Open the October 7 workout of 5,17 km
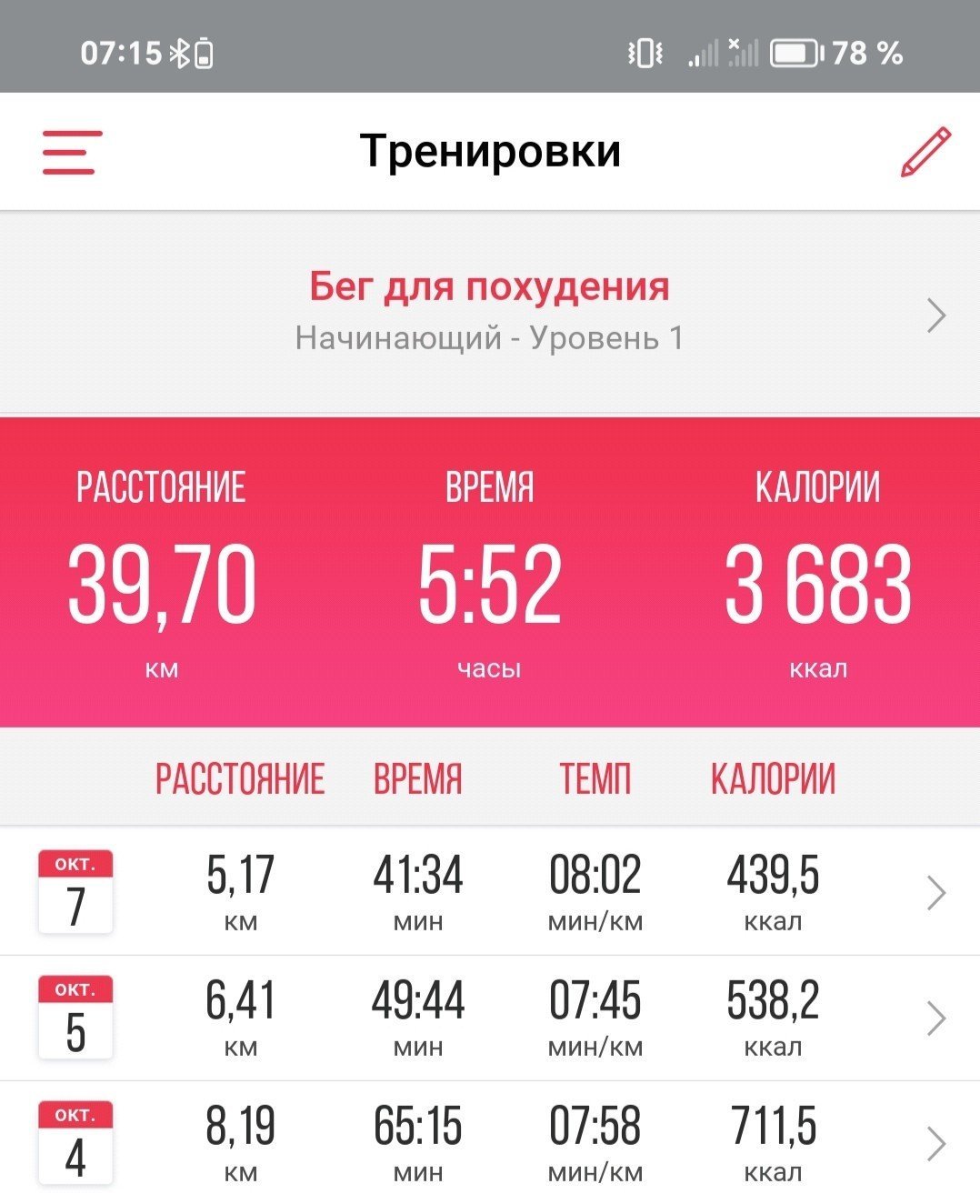 coord(490,892)
